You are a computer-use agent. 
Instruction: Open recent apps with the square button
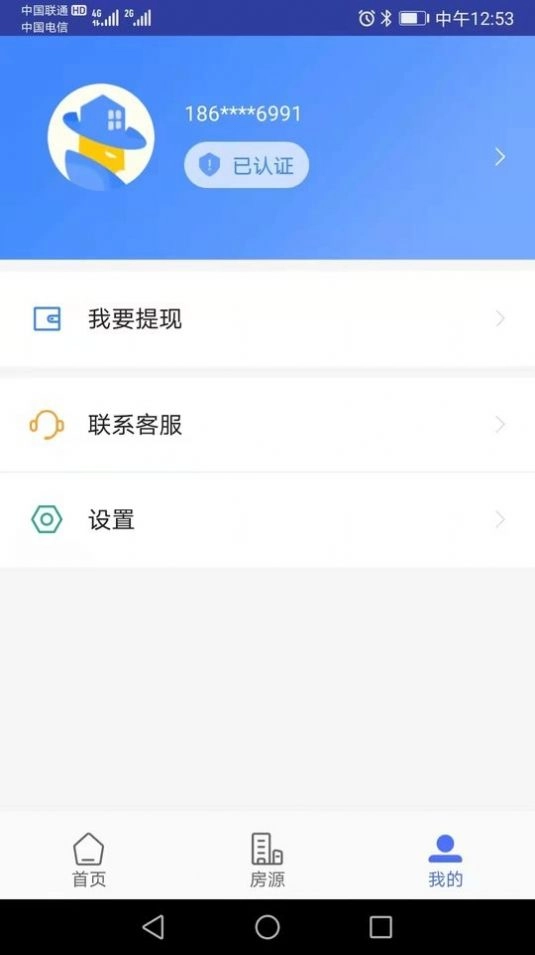coord(381,927)
